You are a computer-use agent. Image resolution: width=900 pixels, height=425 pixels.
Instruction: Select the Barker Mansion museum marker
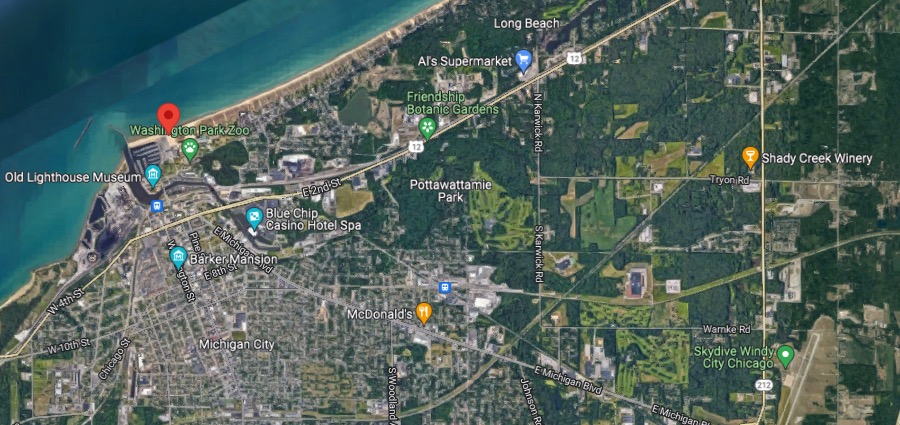(x=177, y=256)
